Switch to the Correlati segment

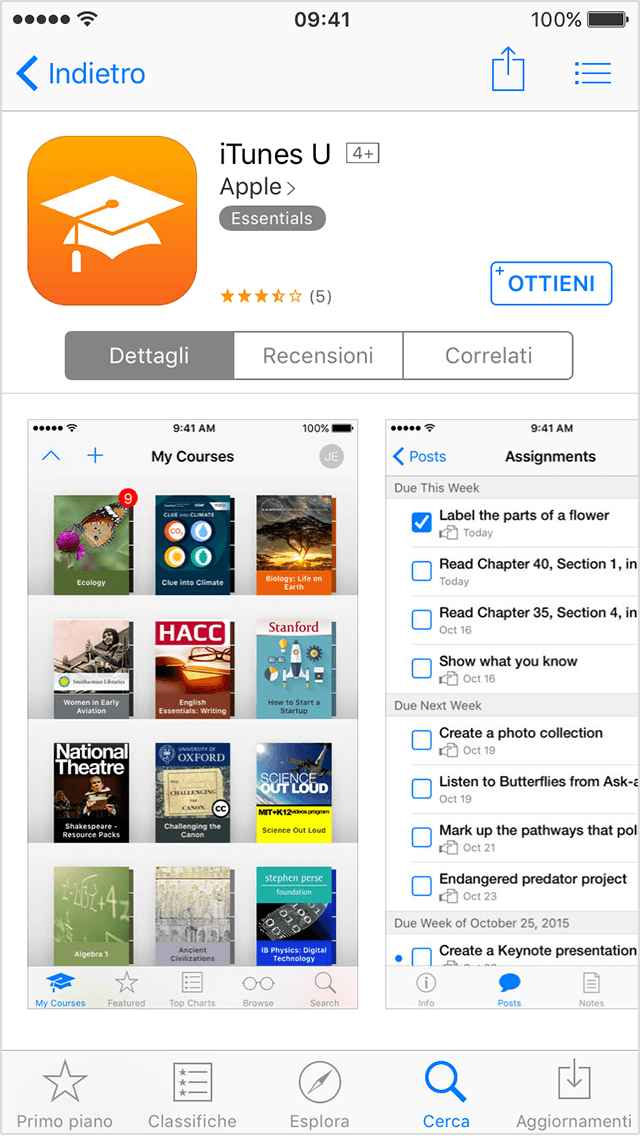(x=488, y=356)
